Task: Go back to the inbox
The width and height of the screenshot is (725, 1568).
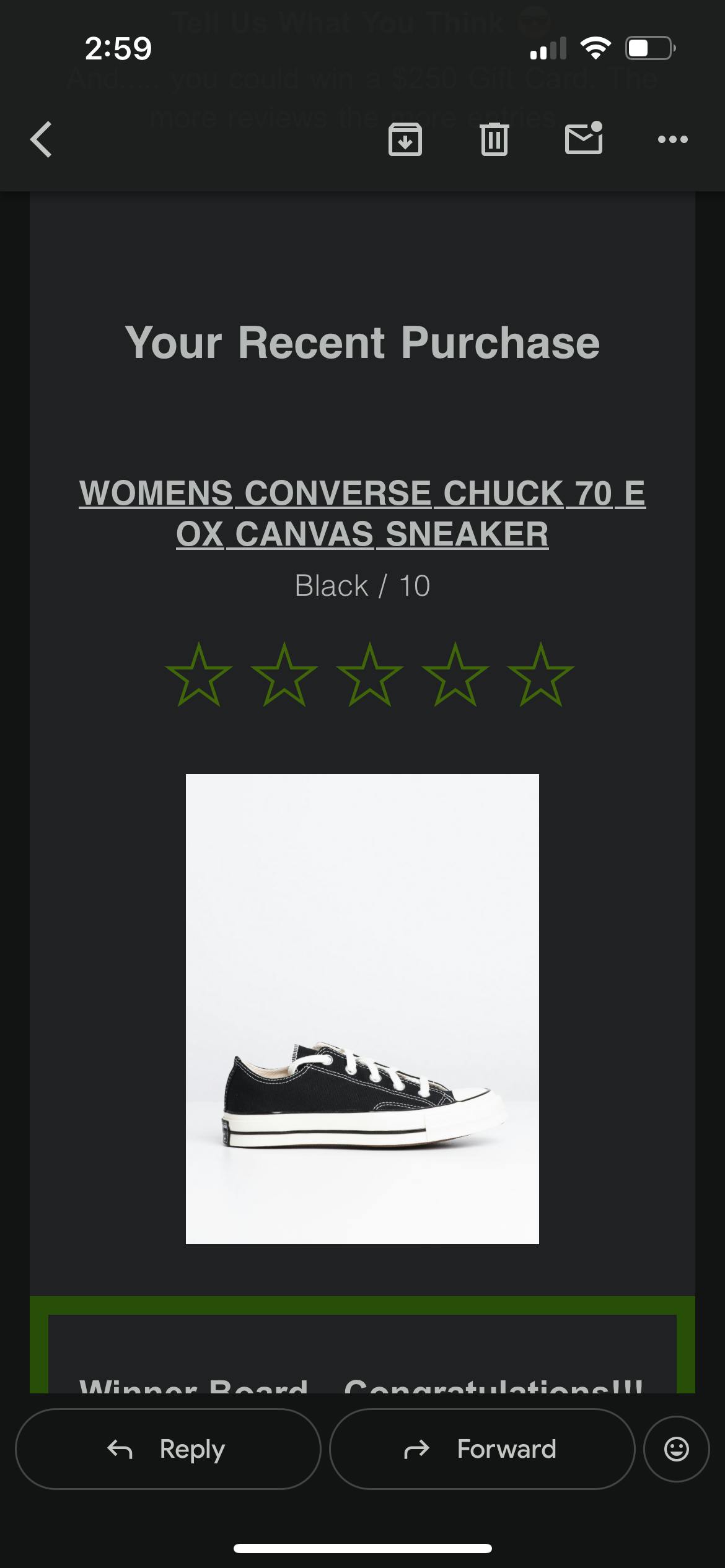Action: click(x=42, y=139)
